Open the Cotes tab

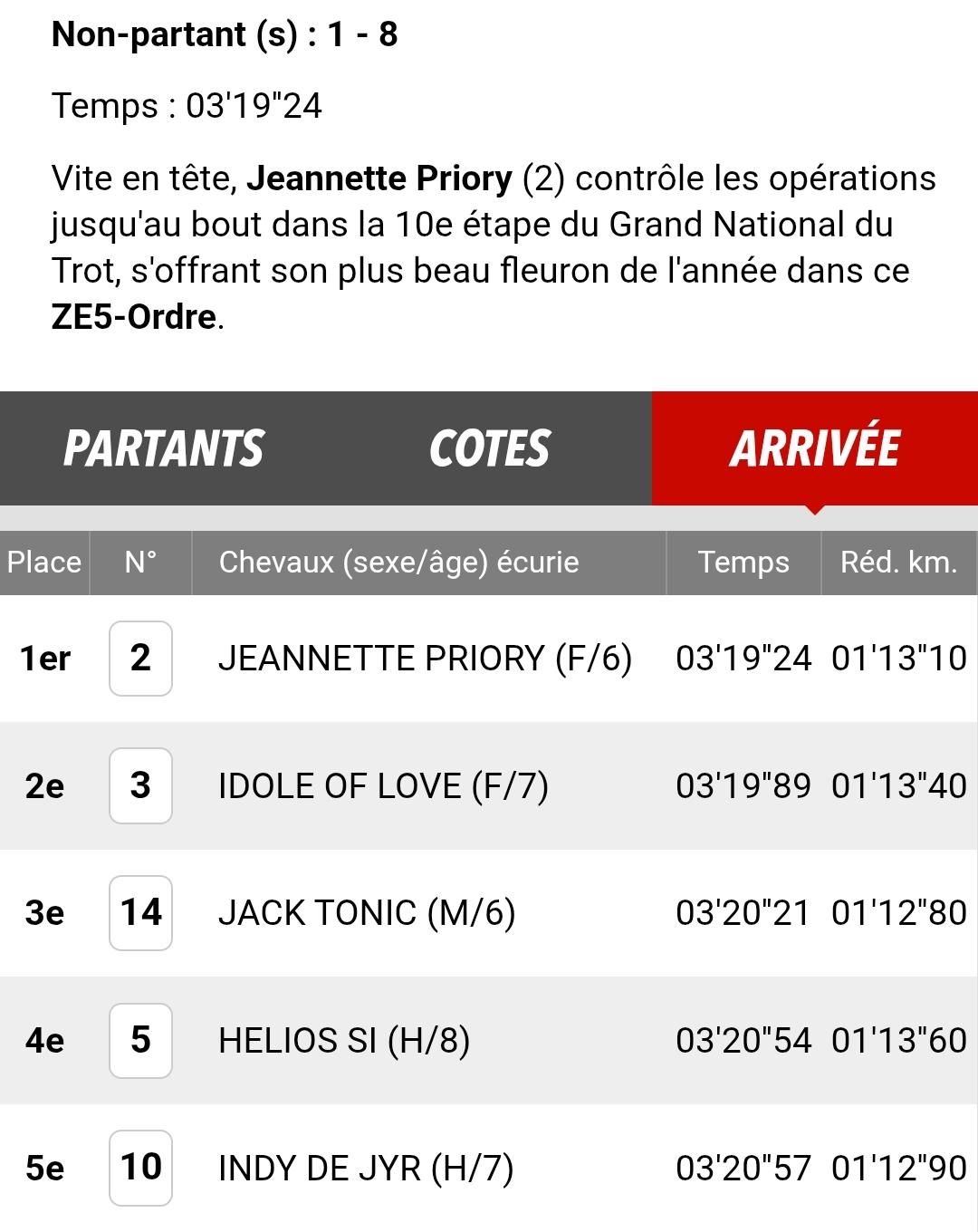489,448
